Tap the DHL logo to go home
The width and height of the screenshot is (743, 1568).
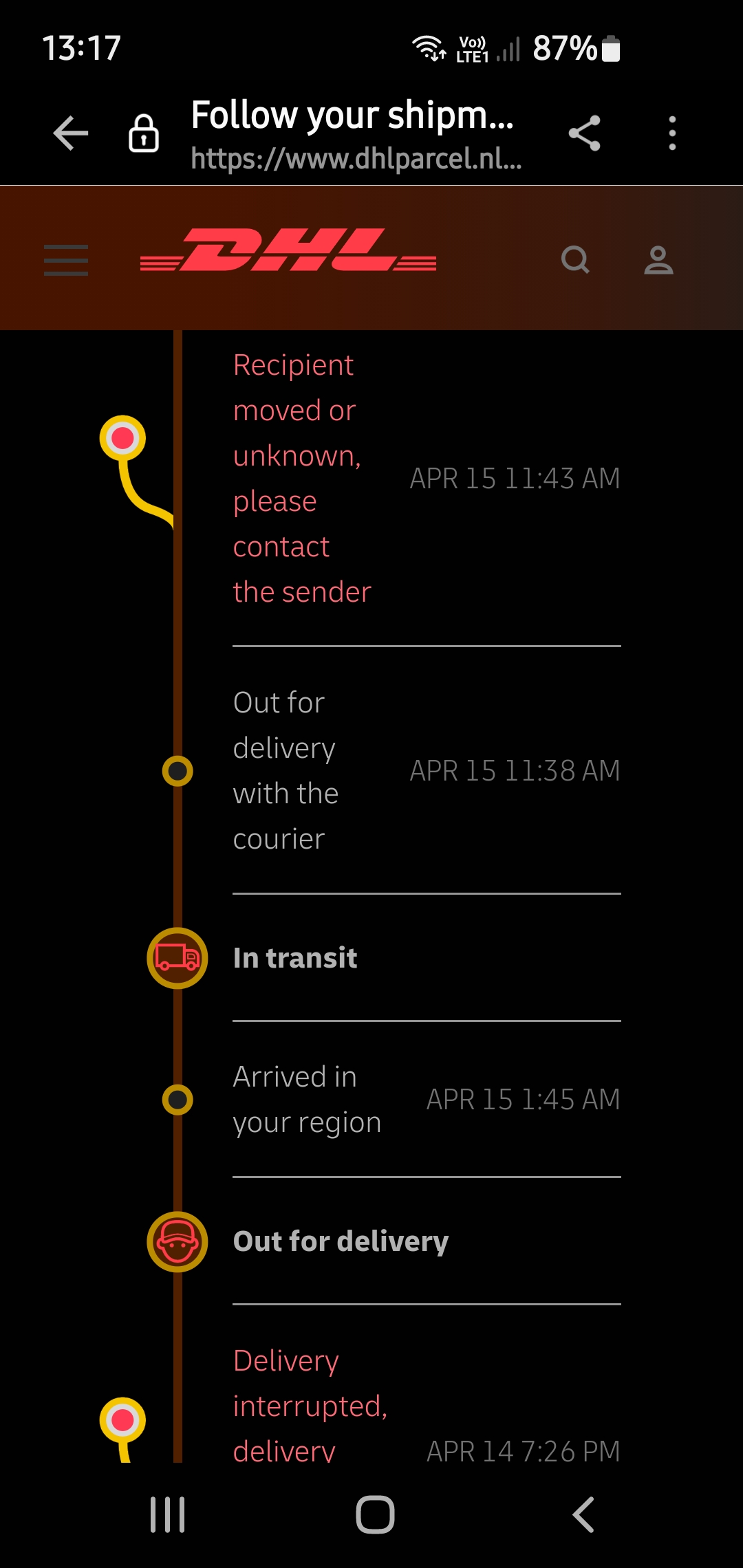[x=288, y=250]
